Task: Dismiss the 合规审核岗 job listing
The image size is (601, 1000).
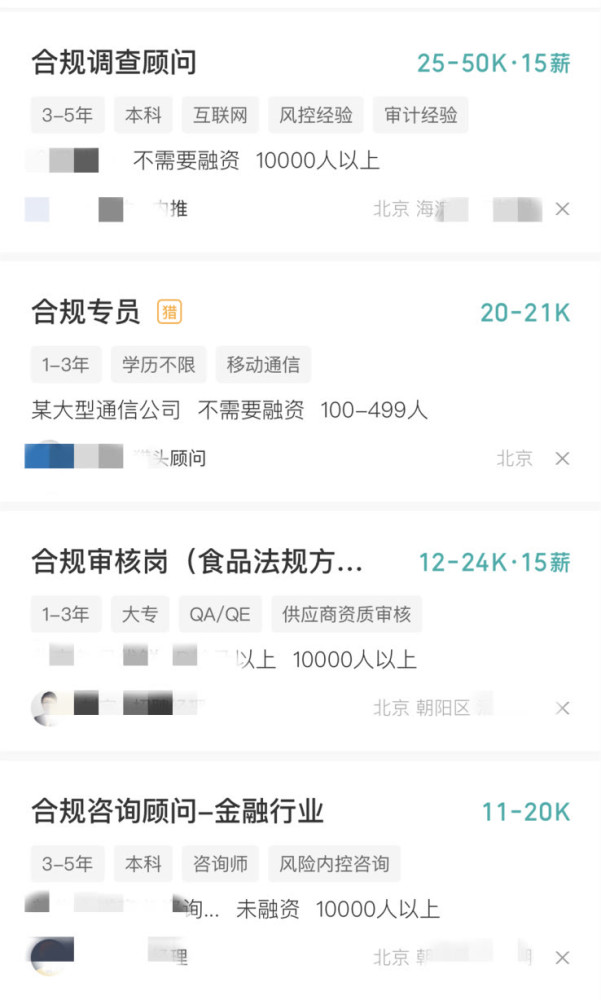Action: 563,708
